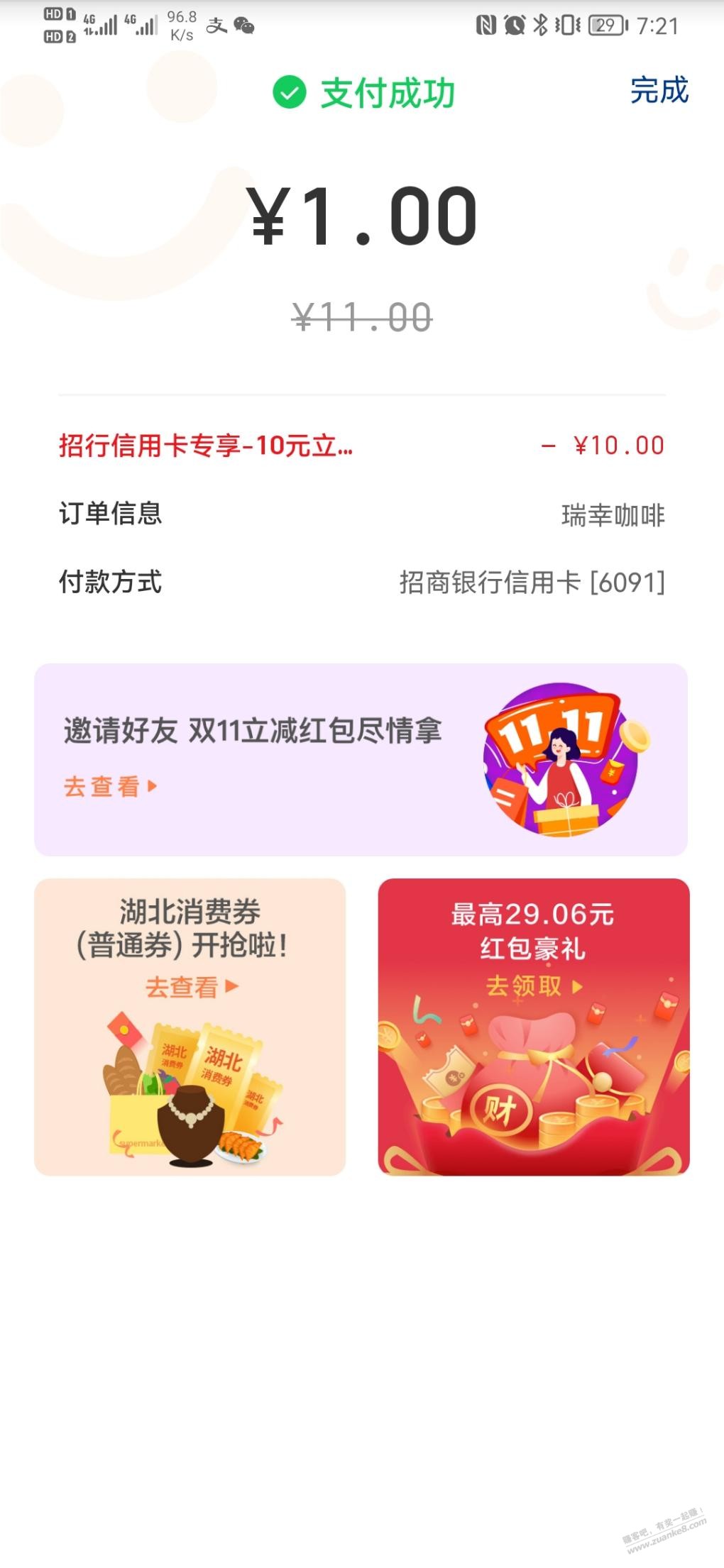
Task: Open the 邀请好友 双11立减红包 banner
Action: [x=361, y=759]
